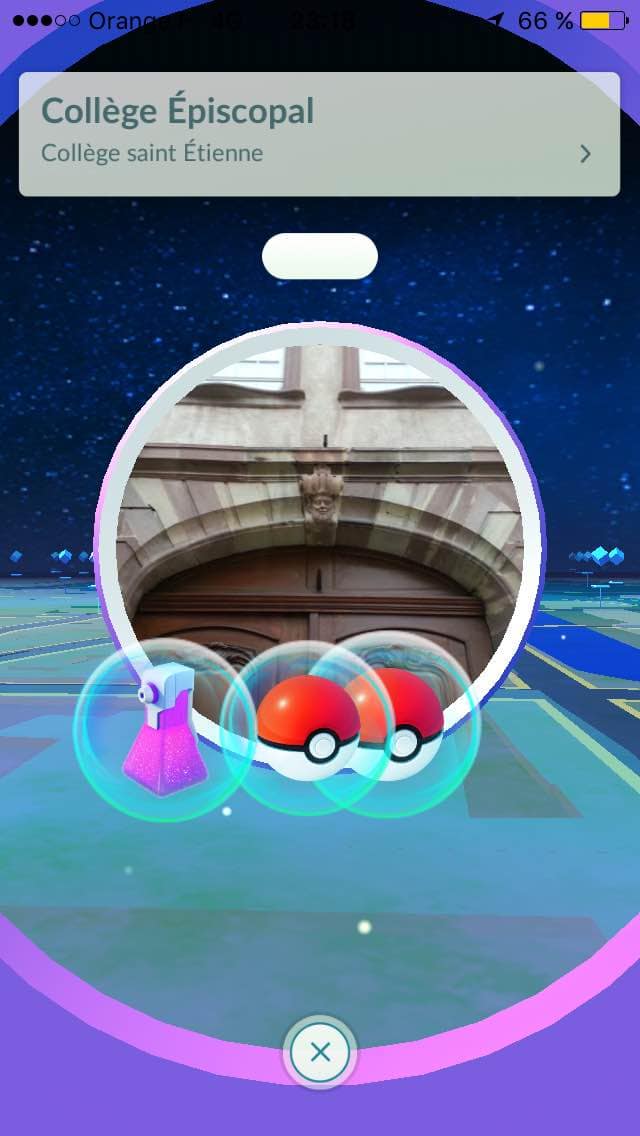
Task: Open the Collège Épiscopal details banner
Action: point(319,134)
